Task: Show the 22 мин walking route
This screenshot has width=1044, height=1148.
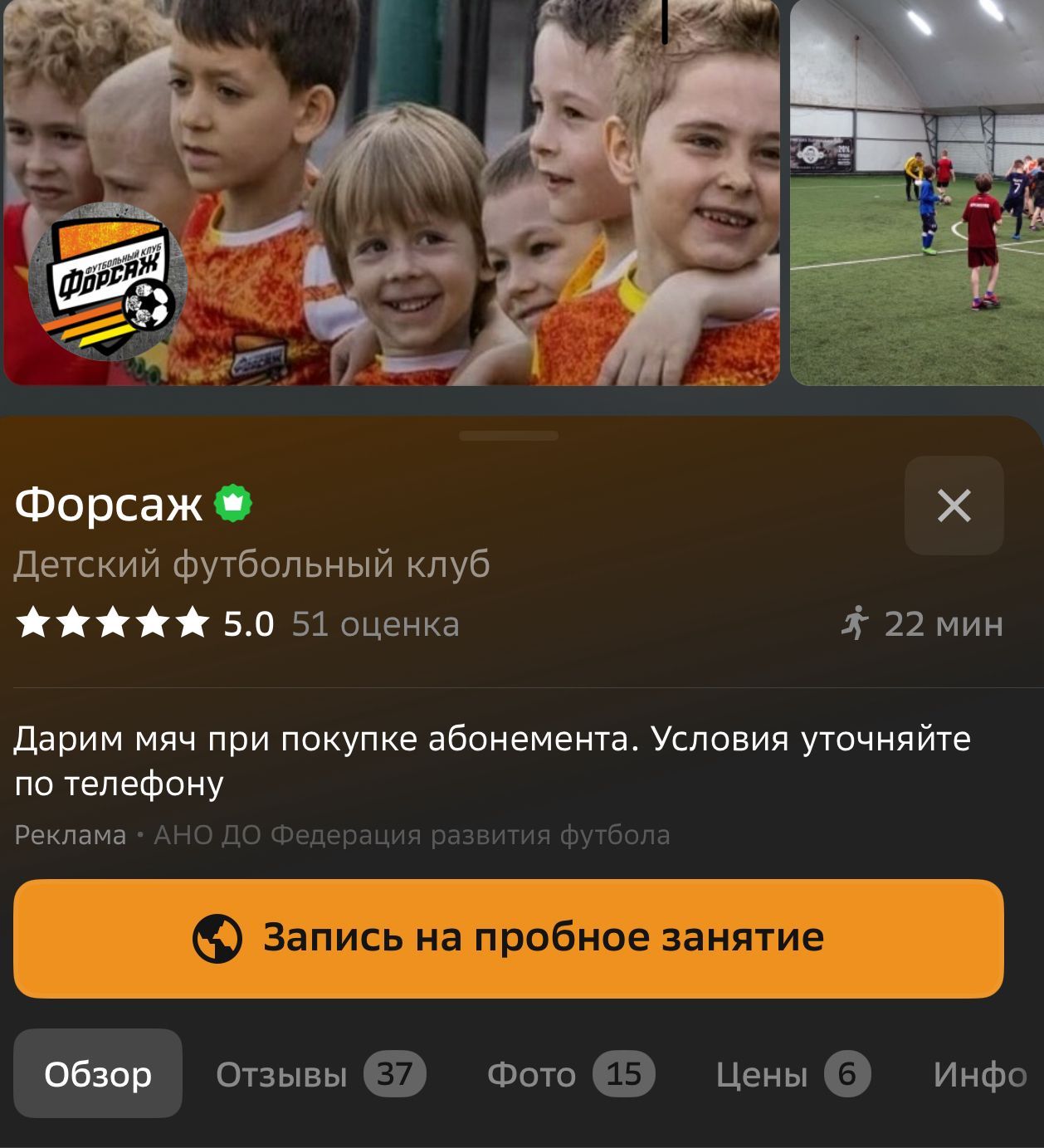Action: tap(922, 623)
